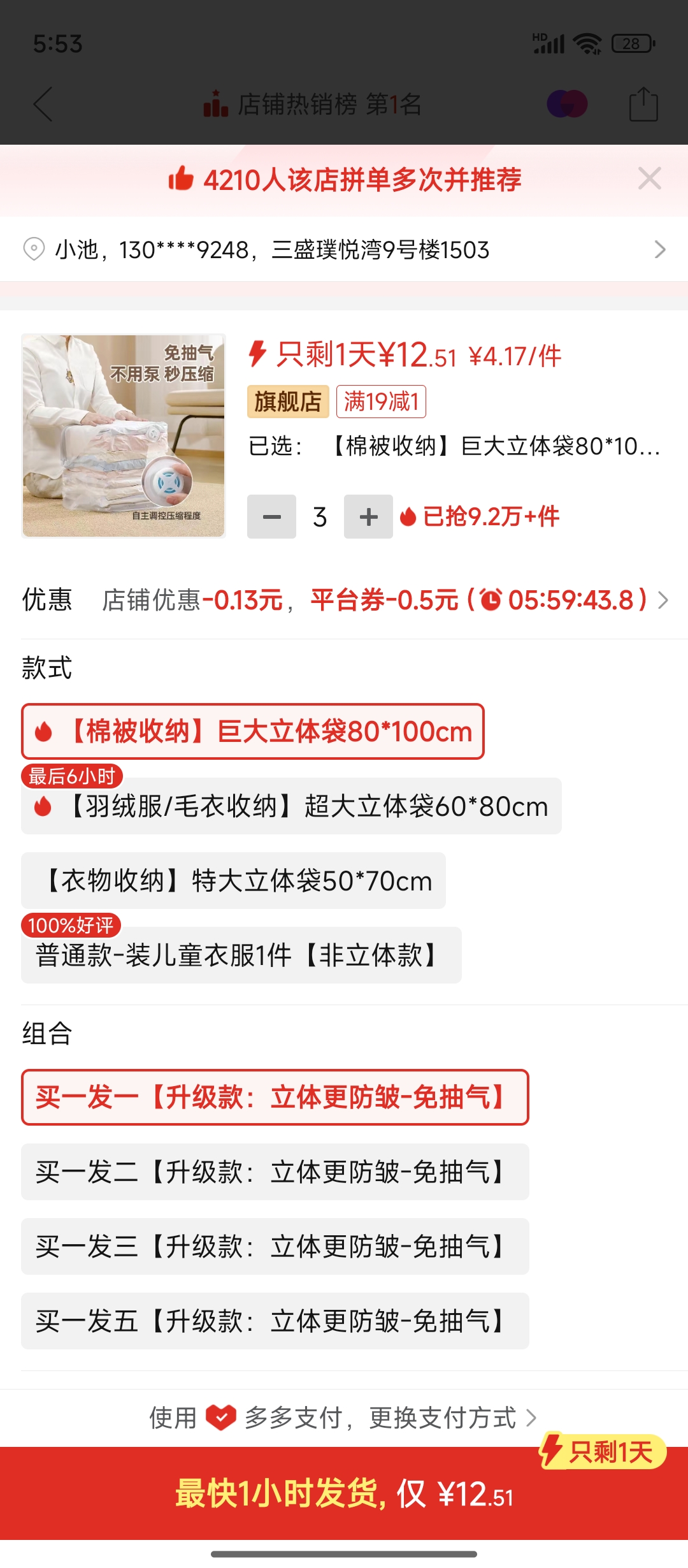
Task: Open the 优惠 discount details row
Action: (x=344, y=600)
